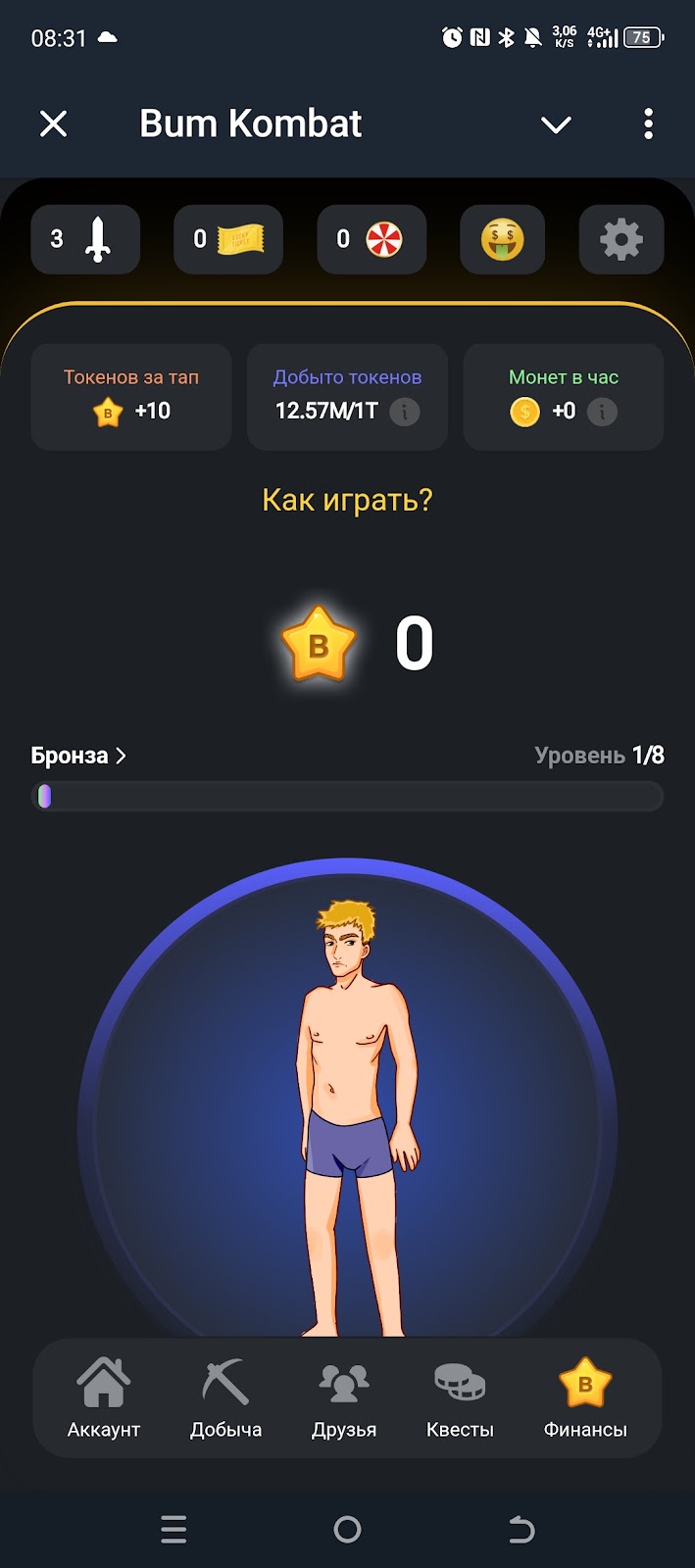Switch to the Аккаунт tab
The image size is (695, 1568).
point(104,1398)
